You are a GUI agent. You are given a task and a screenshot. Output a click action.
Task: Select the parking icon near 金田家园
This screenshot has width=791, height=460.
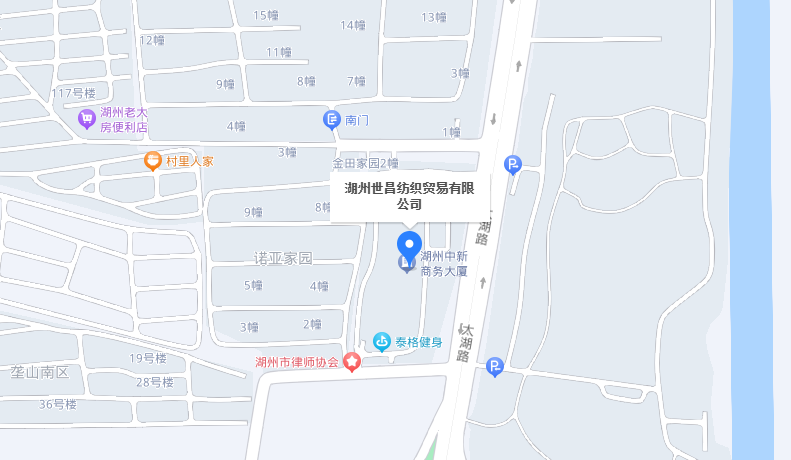[x=512, y=164]
